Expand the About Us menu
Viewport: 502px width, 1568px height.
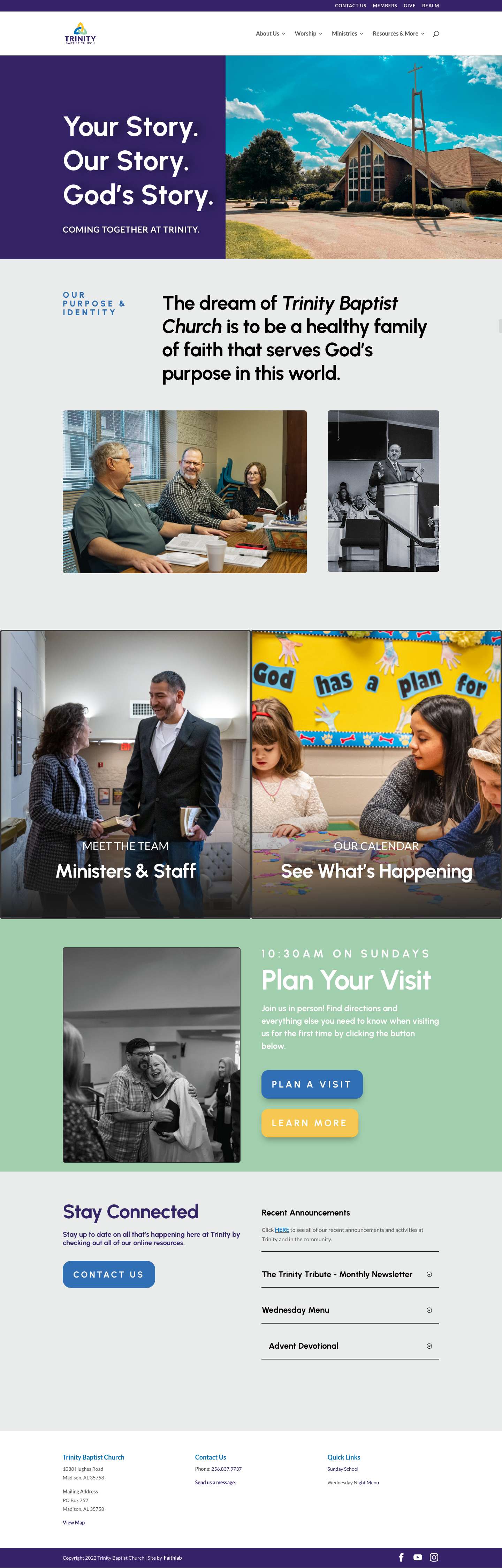click(x=270, y=33)
